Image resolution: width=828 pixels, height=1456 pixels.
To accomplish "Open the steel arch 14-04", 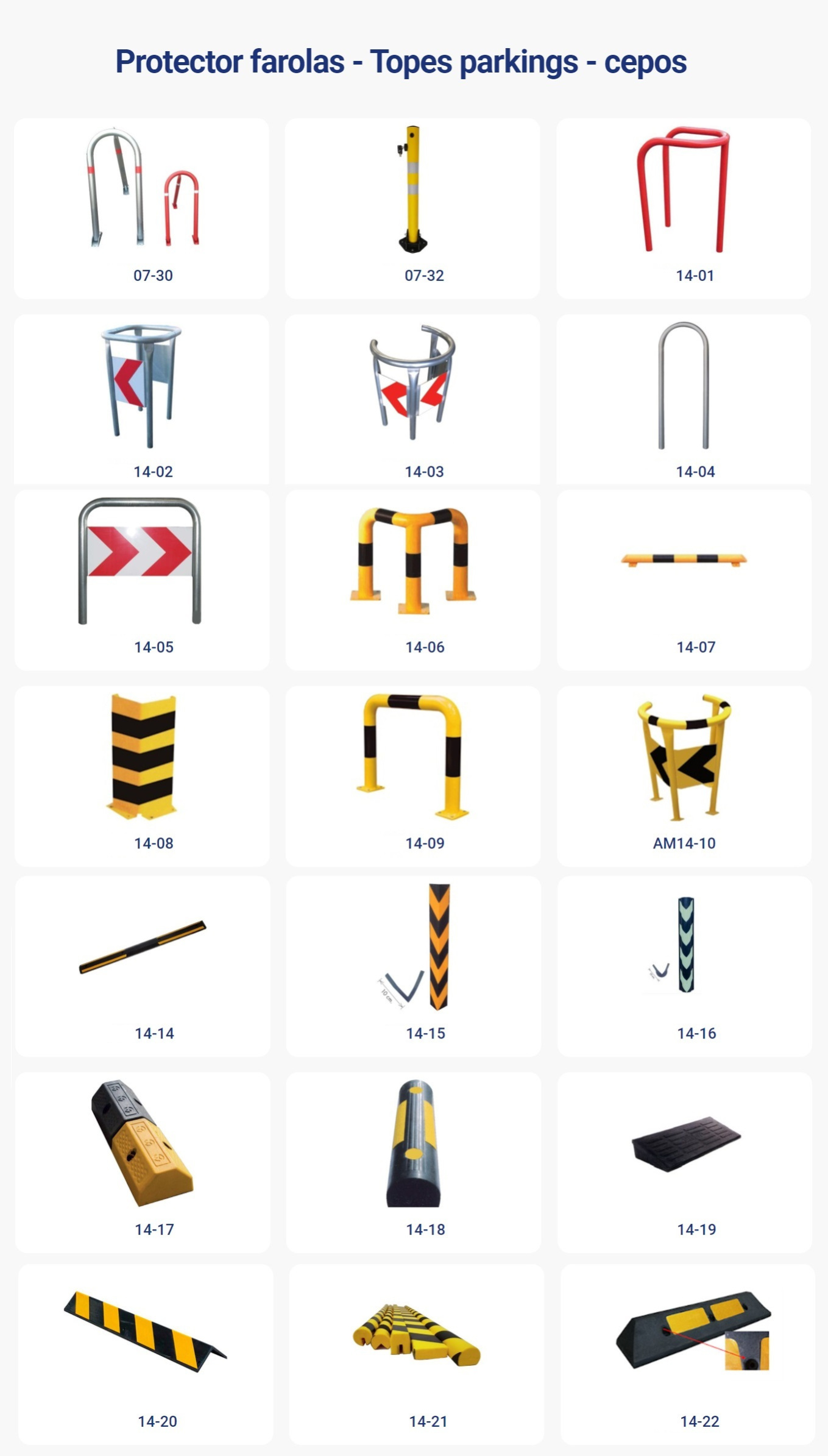I will pos(684,399).
